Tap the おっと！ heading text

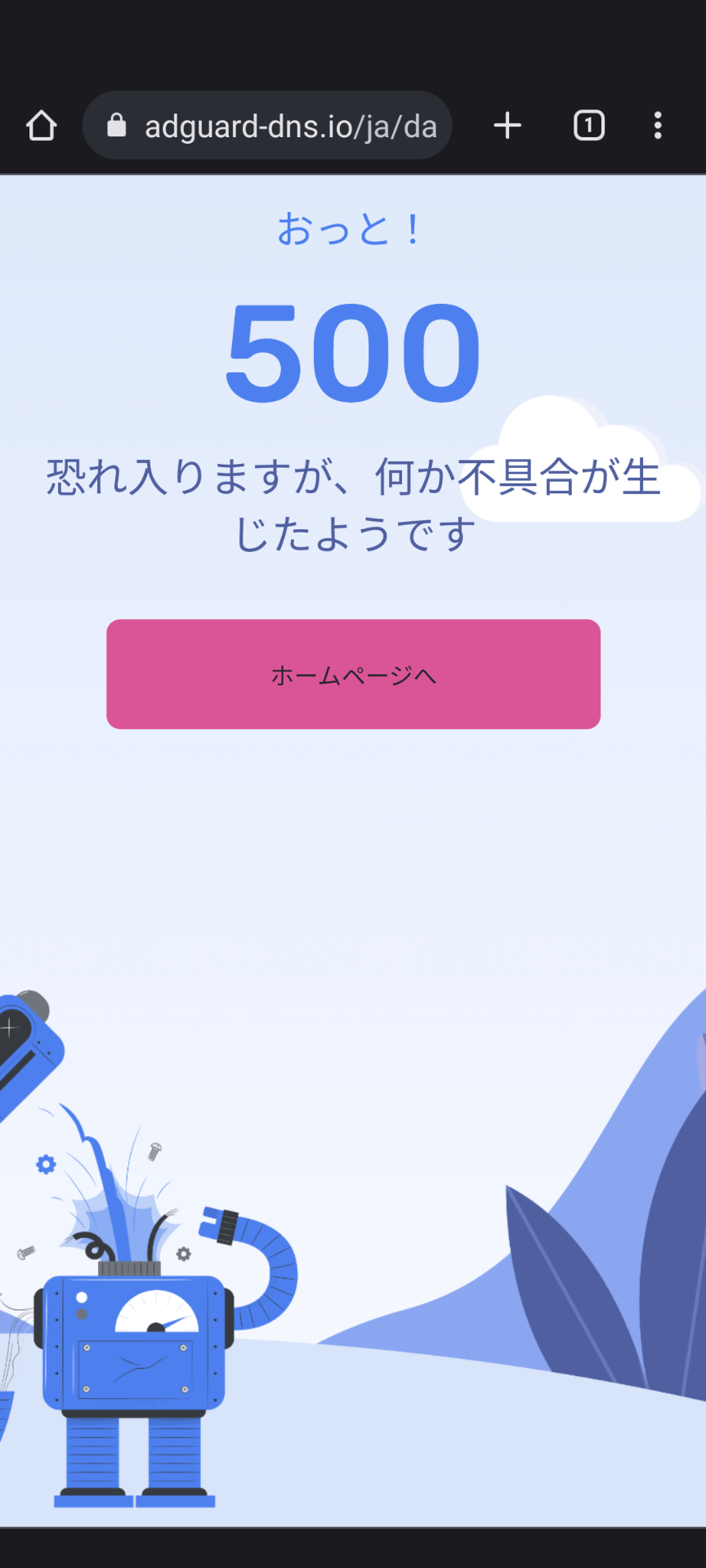point(353,231)
